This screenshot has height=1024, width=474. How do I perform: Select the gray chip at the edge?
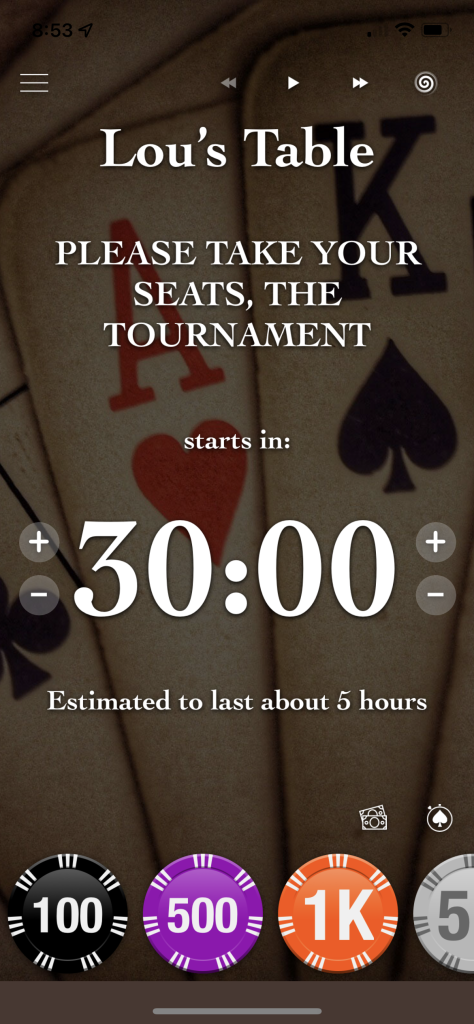tap(444, 914)
